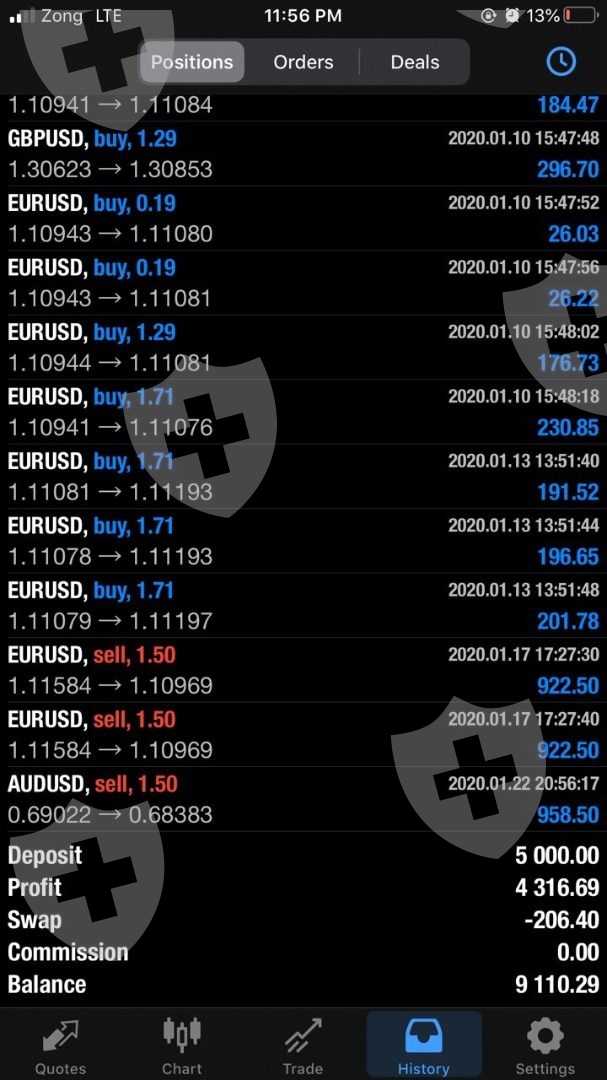The height and width of the screenshot is (1080, 607).
Task: Switch to the Deals segment
Action: pos(415,62)
